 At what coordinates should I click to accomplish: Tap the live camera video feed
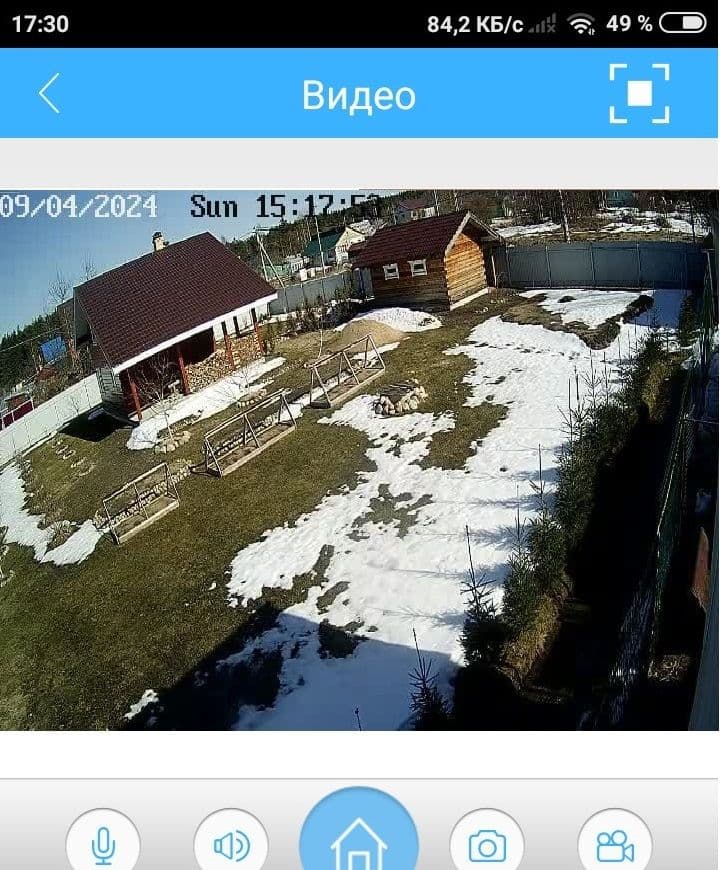point(359,460)
